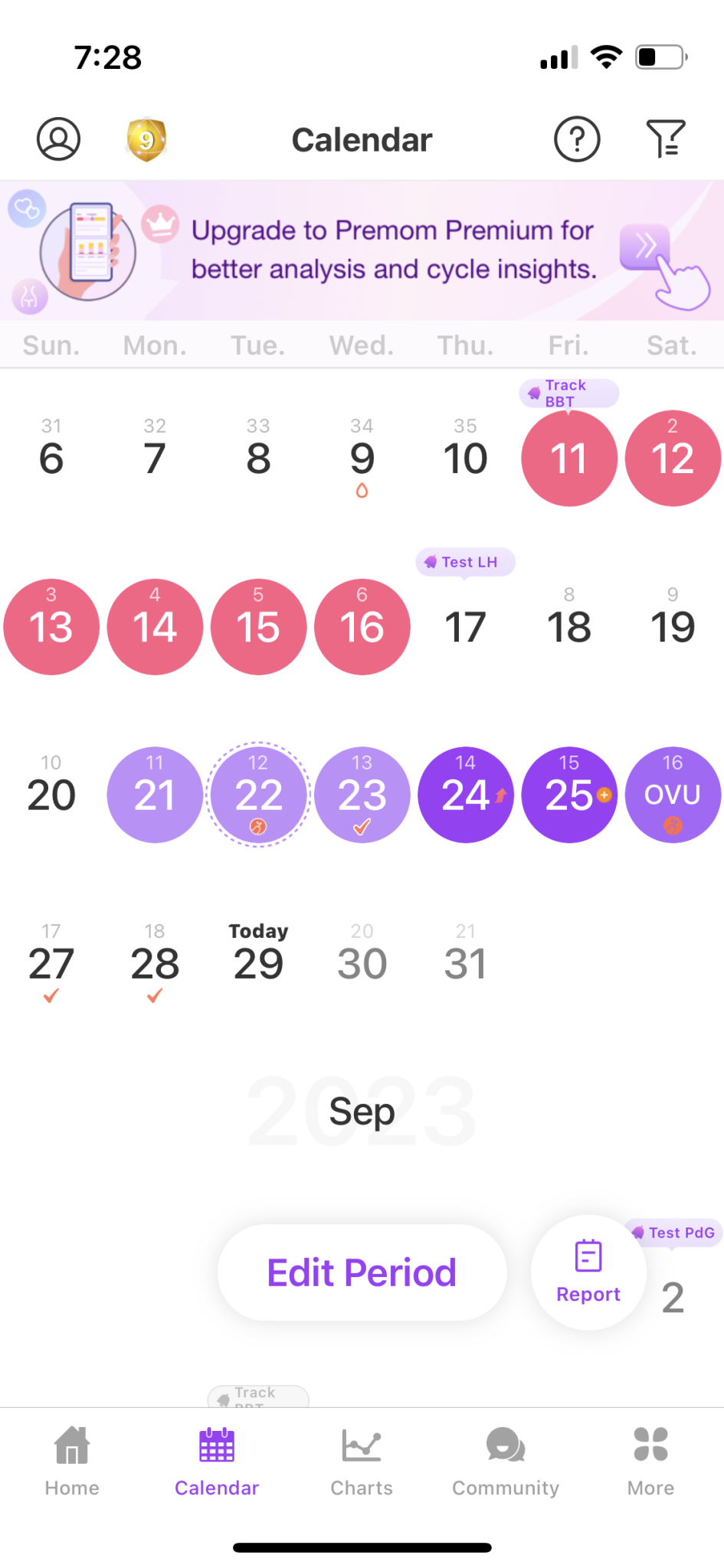Open the Premom Premium upgrade banner
724x1568 pixels.
362,250
